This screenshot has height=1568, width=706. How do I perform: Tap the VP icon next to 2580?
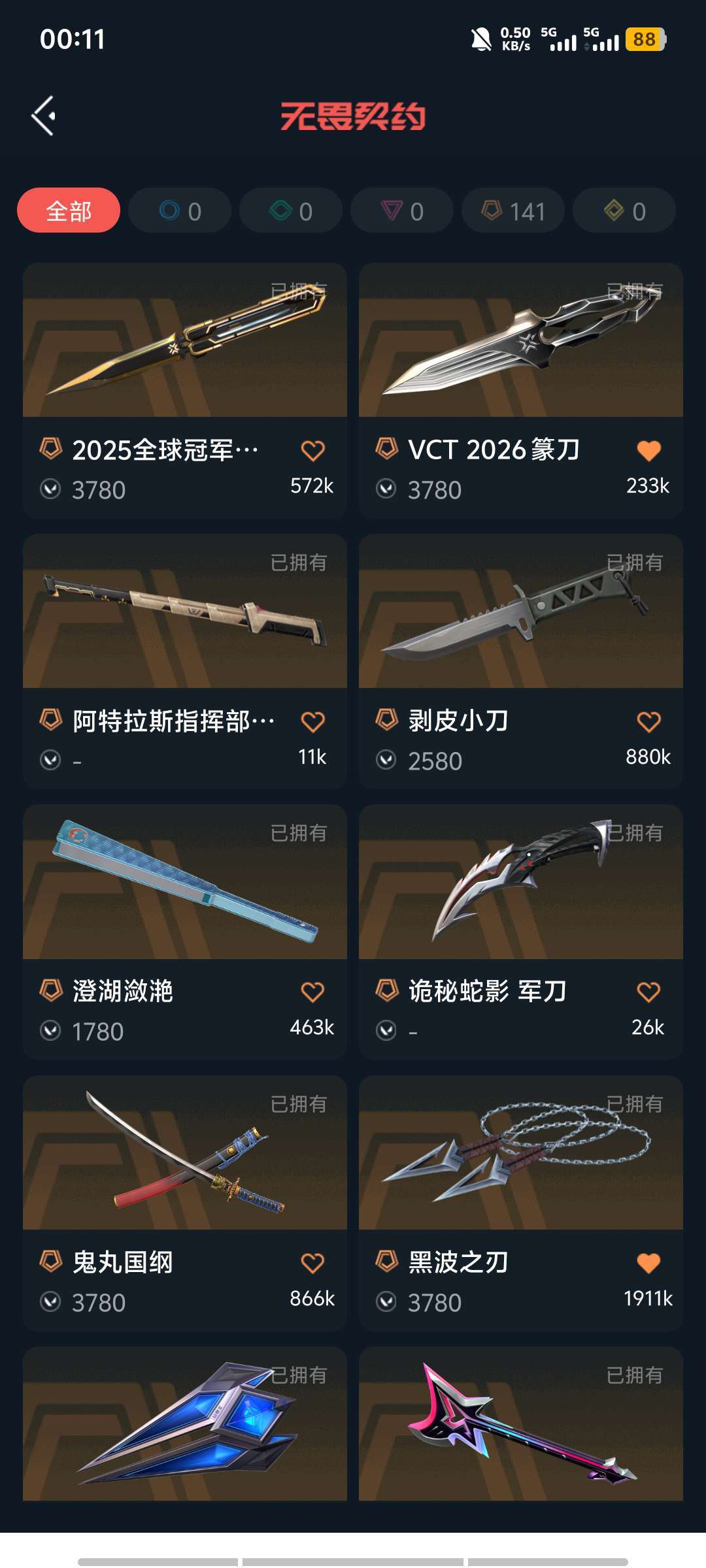click(x=386, y=760)
